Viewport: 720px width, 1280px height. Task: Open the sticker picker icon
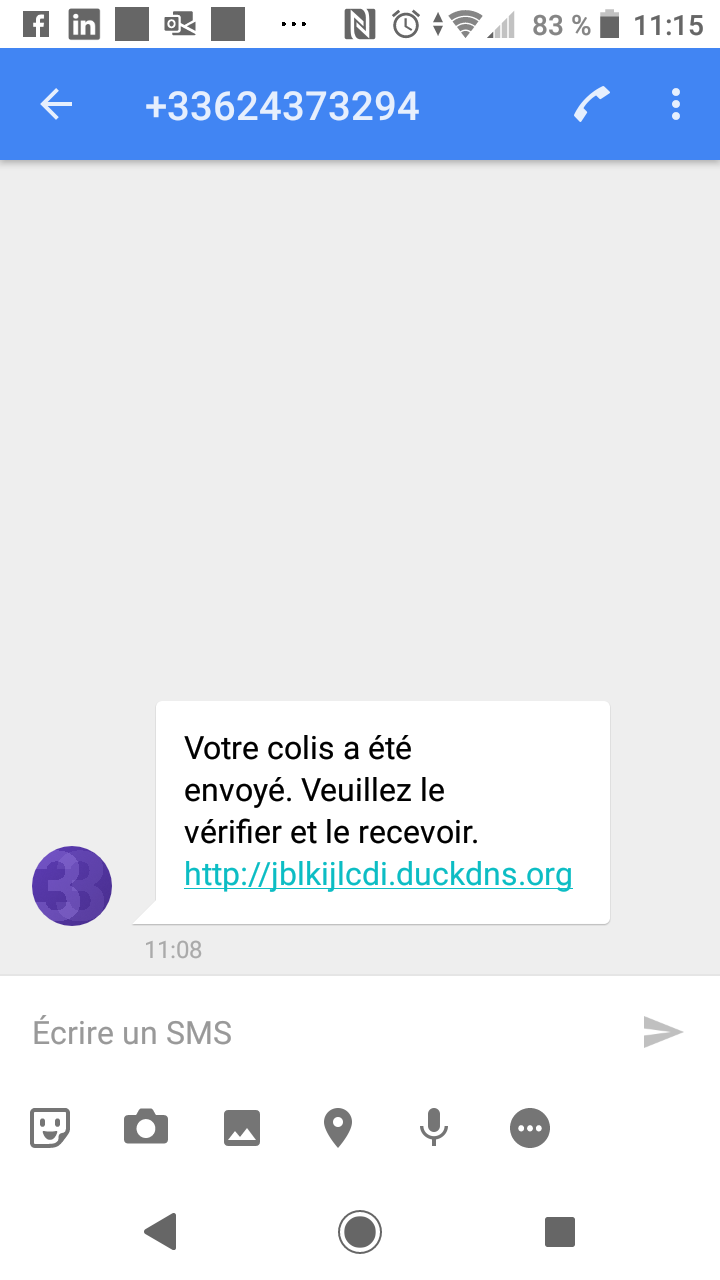(x=48, y=1127)
